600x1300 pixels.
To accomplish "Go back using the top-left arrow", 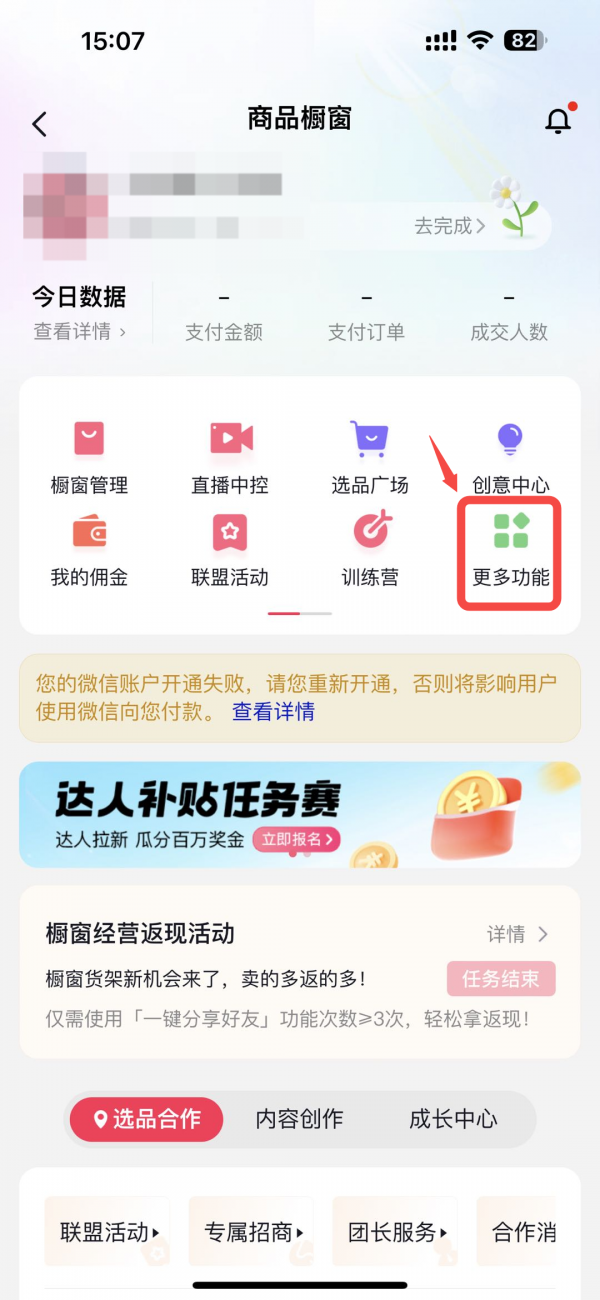I will click(x=39, y=124).
